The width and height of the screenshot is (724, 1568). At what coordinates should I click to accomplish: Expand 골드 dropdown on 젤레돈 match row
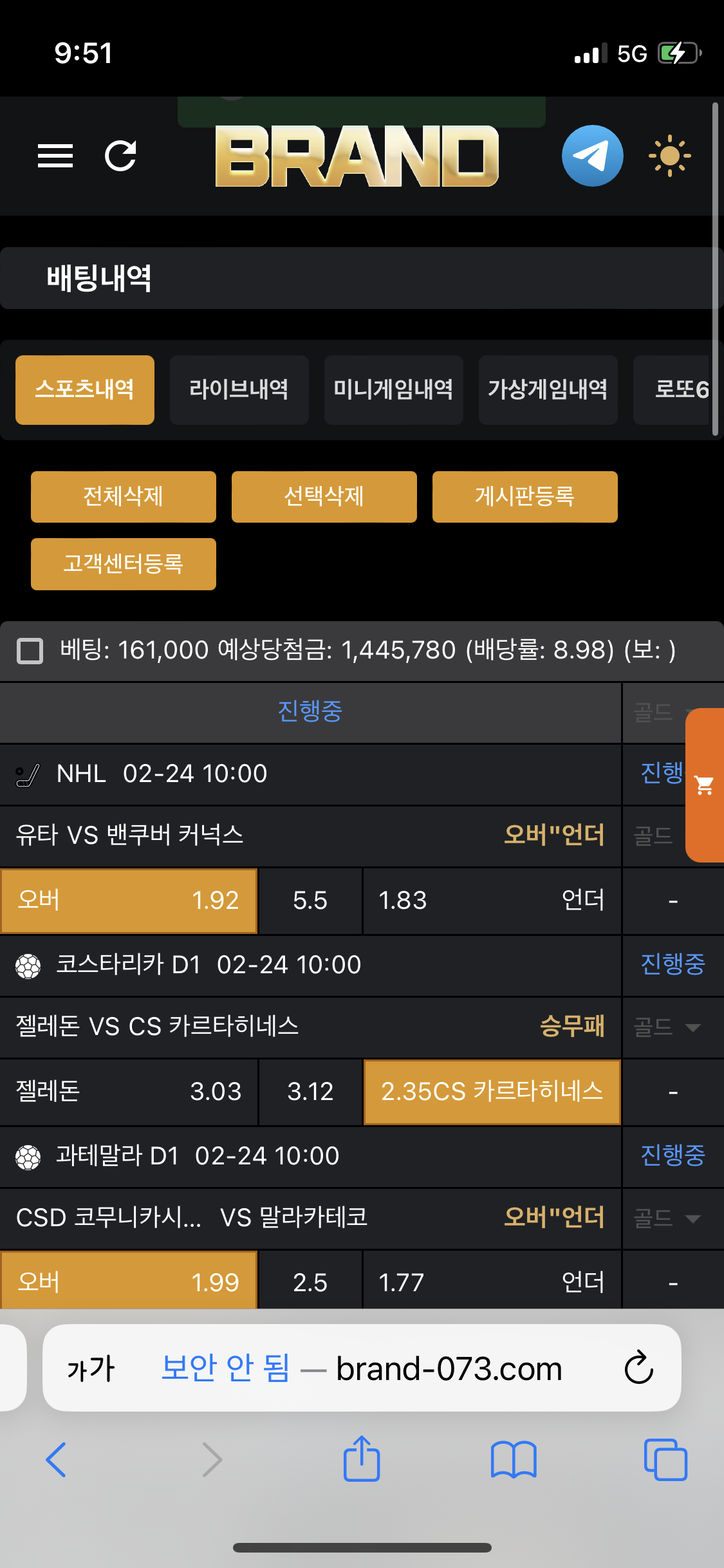tap(668, 1027)
